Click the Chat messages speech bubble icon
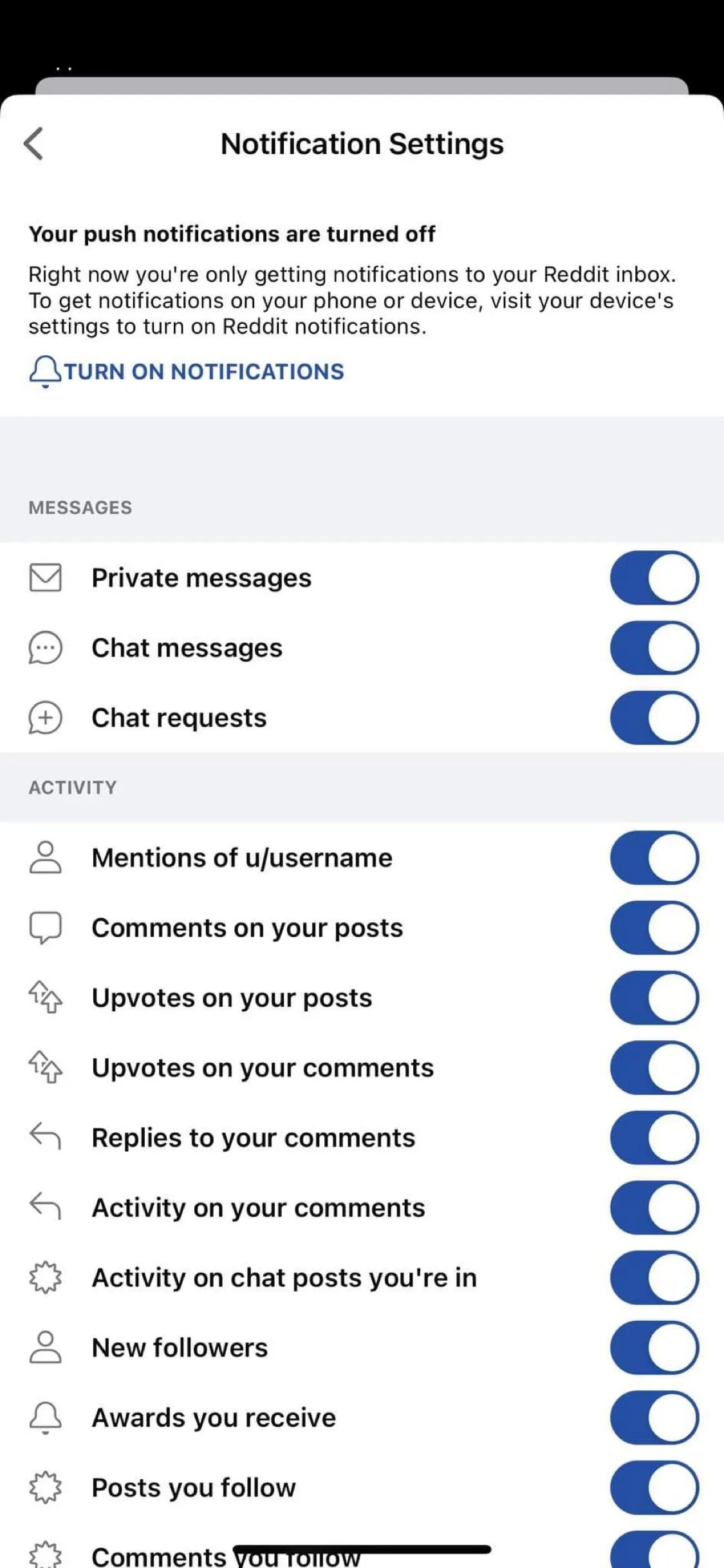 point(45,648)
